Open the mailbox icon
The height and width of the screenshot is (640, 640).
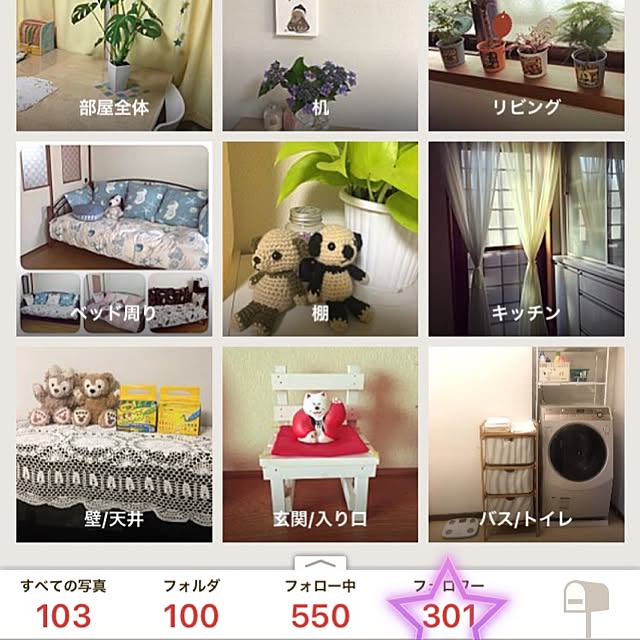[x=583, y=598]
